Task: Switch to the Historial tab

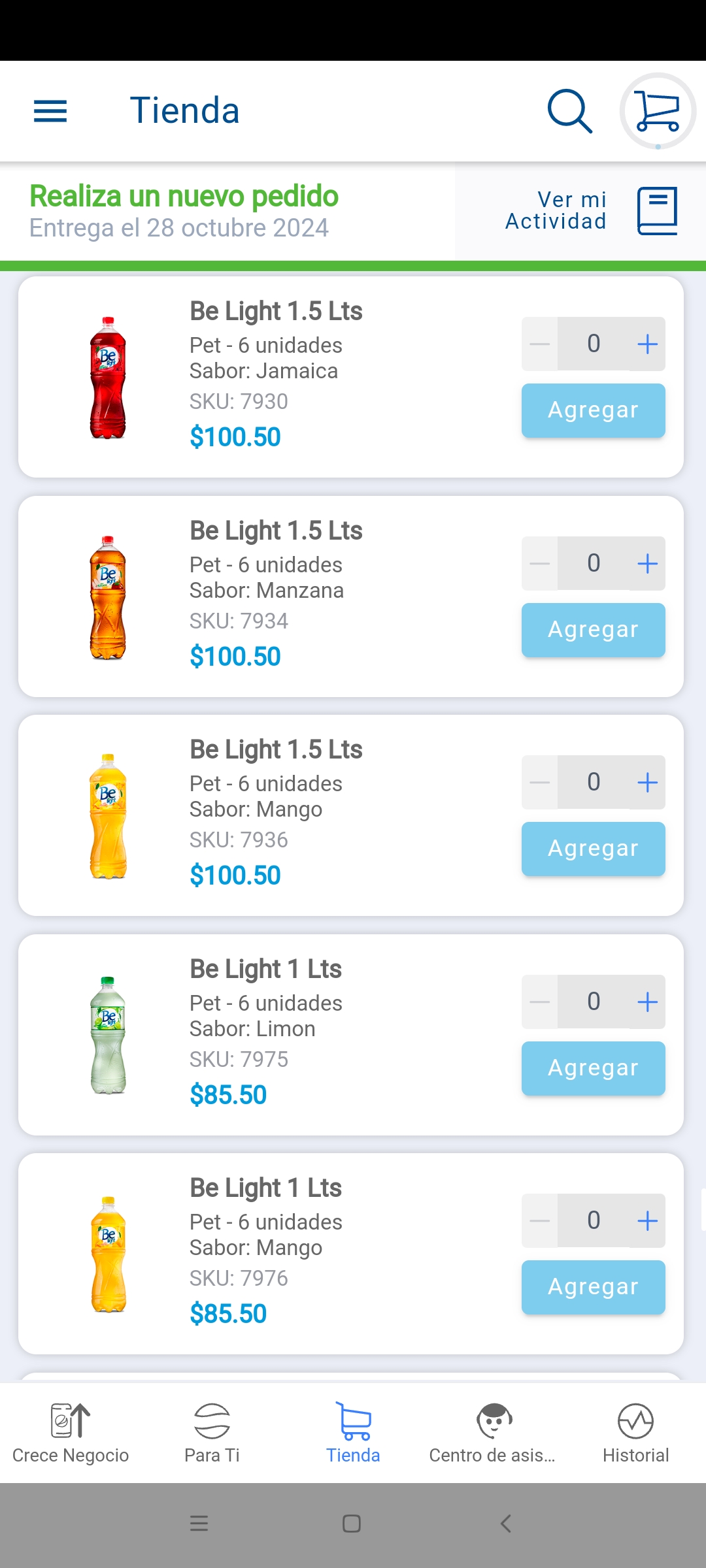Action: pos(635,1433)
